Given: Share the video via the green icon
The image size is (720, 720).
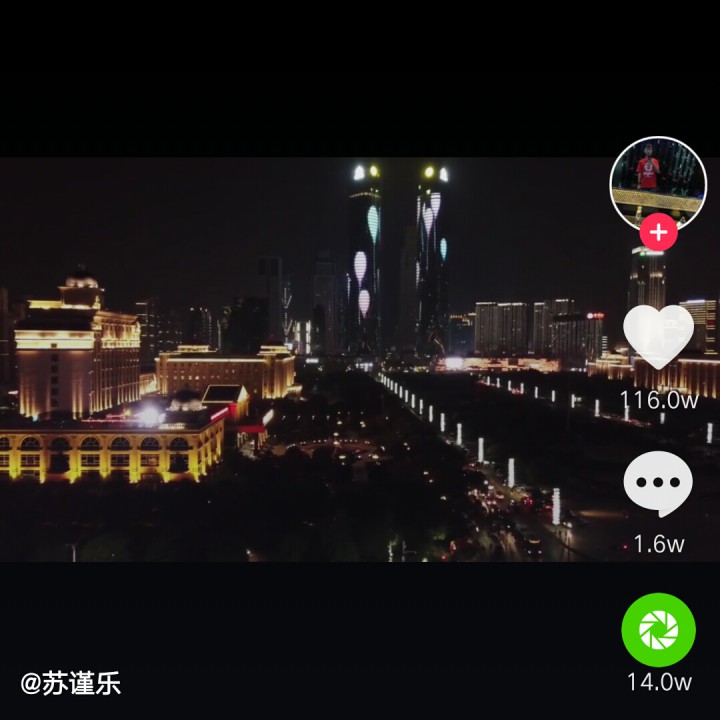Looking at the screenshot, I should (x=658, y=630).
